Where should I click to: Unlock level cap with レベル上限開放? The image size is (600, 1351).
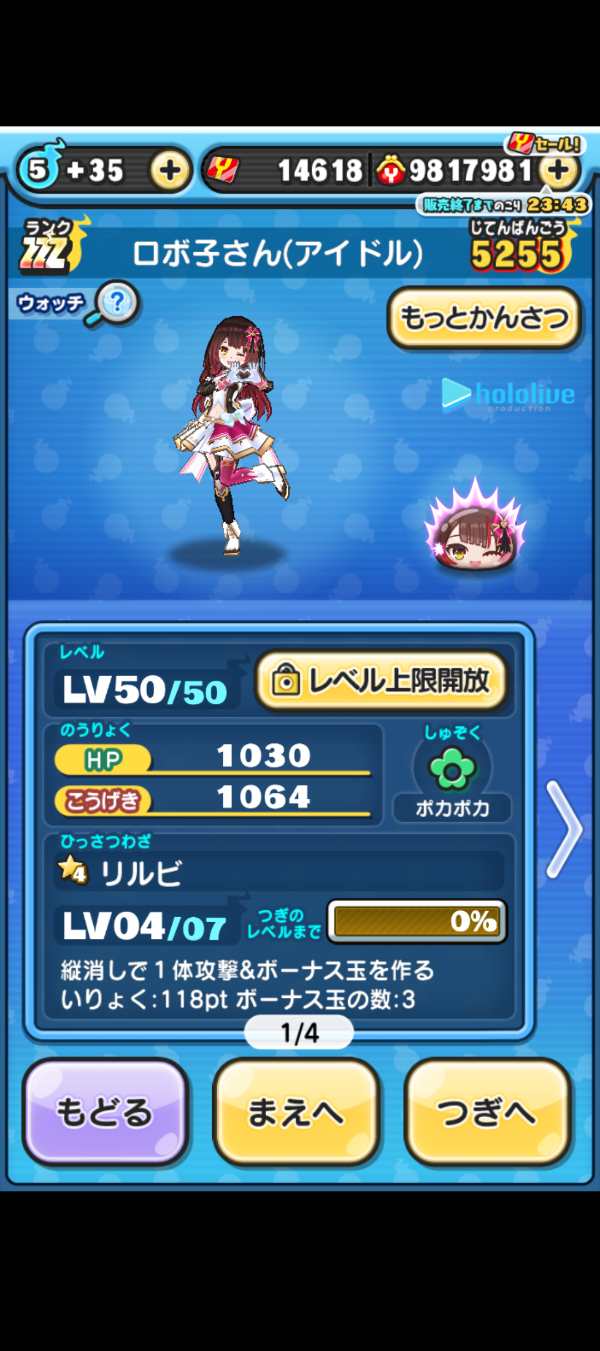[x=382, y=681]
